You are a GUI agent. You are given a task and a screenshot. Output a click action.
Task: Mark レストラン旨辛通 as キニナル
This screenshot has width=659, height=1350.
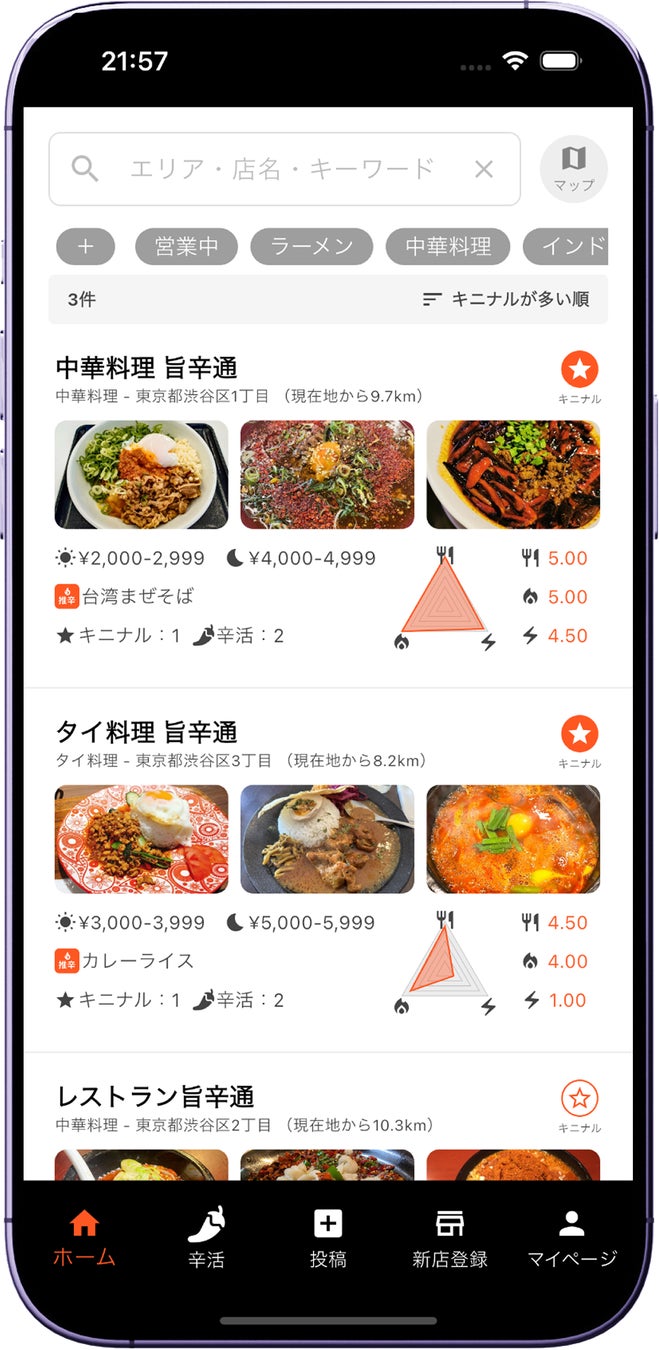pos(579,1099)
